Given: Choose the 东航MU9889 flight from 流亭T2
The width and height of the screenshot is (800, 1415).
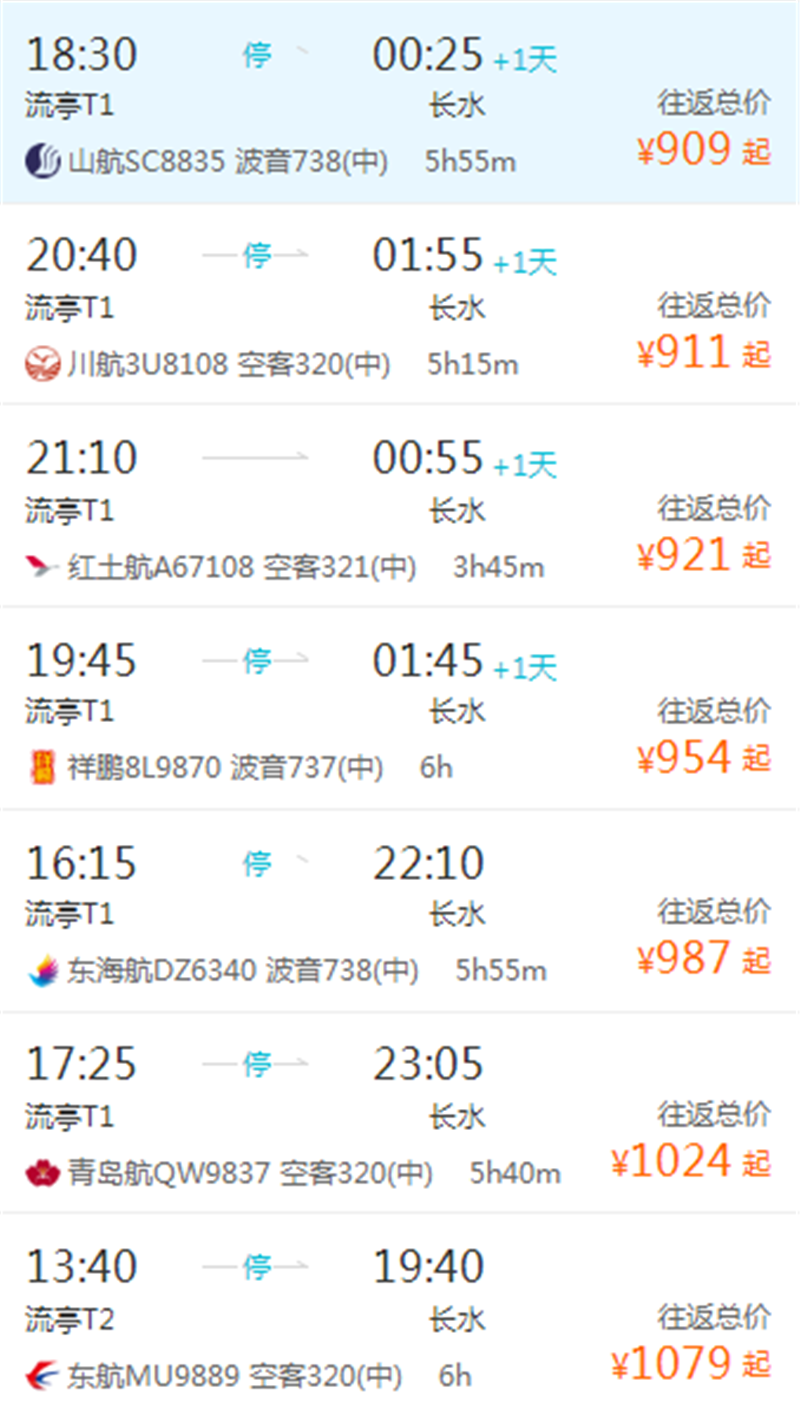Looking at the screenshot, I should click(x=400, y=1314).
